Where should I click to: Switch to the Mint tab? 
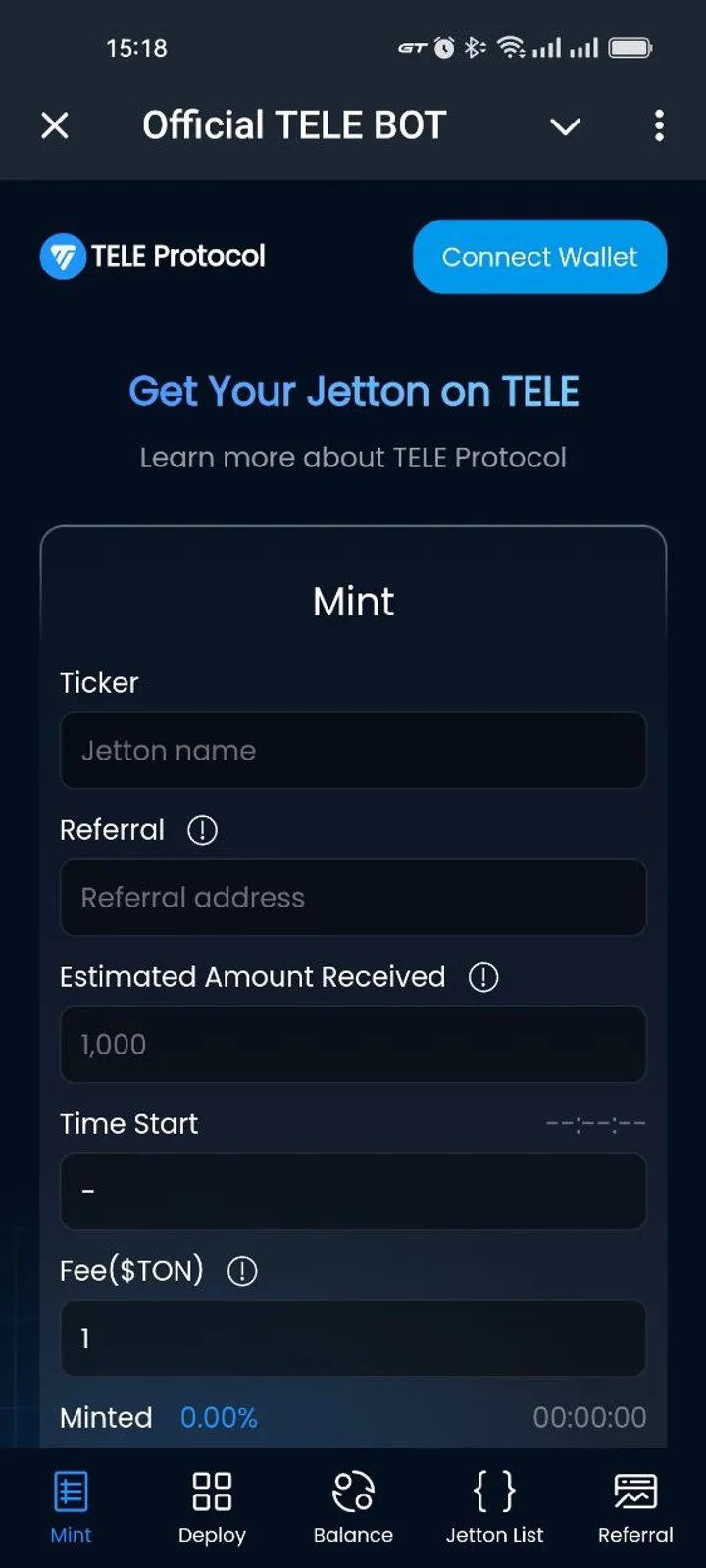(x=70, y=1509)
